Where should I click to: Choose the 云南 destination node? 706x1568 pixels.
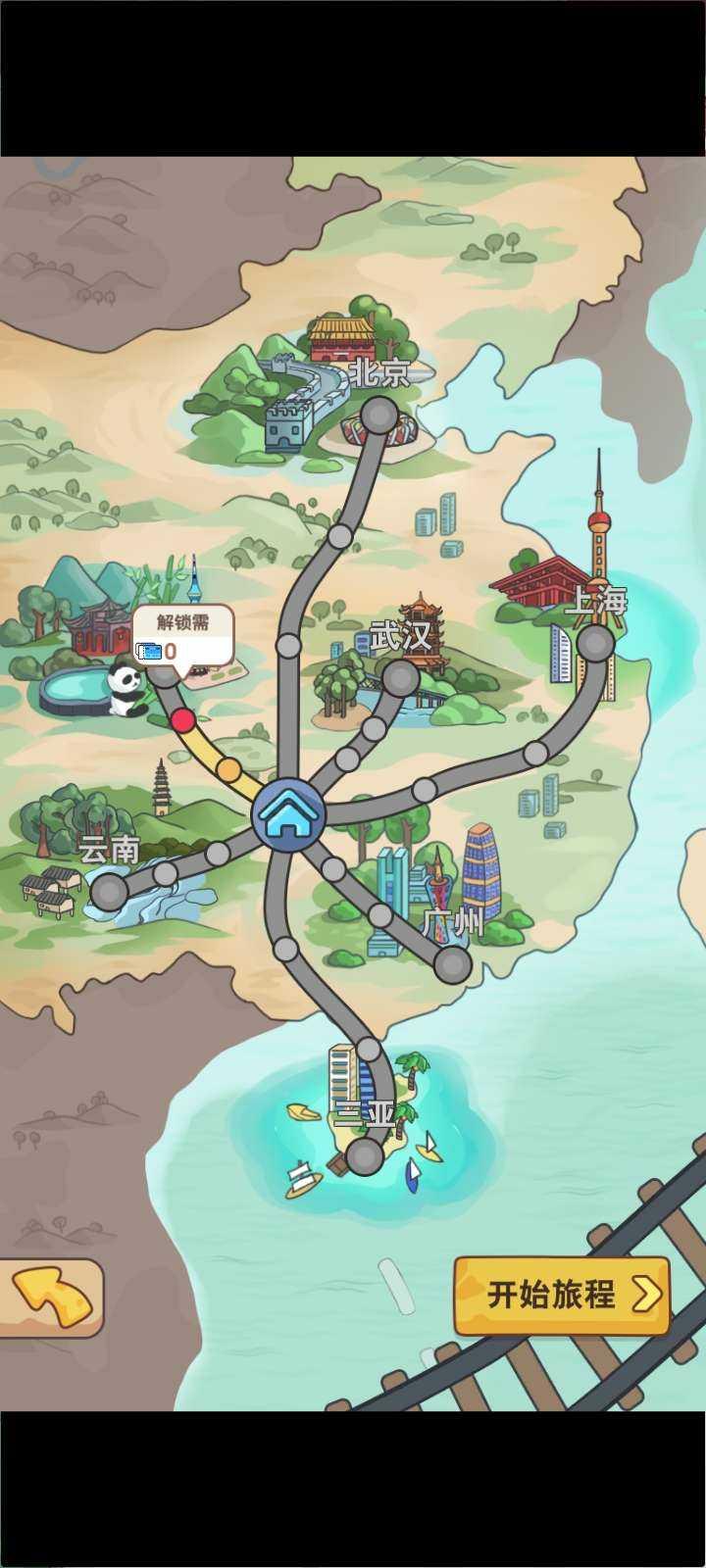(x=109, y=892)
